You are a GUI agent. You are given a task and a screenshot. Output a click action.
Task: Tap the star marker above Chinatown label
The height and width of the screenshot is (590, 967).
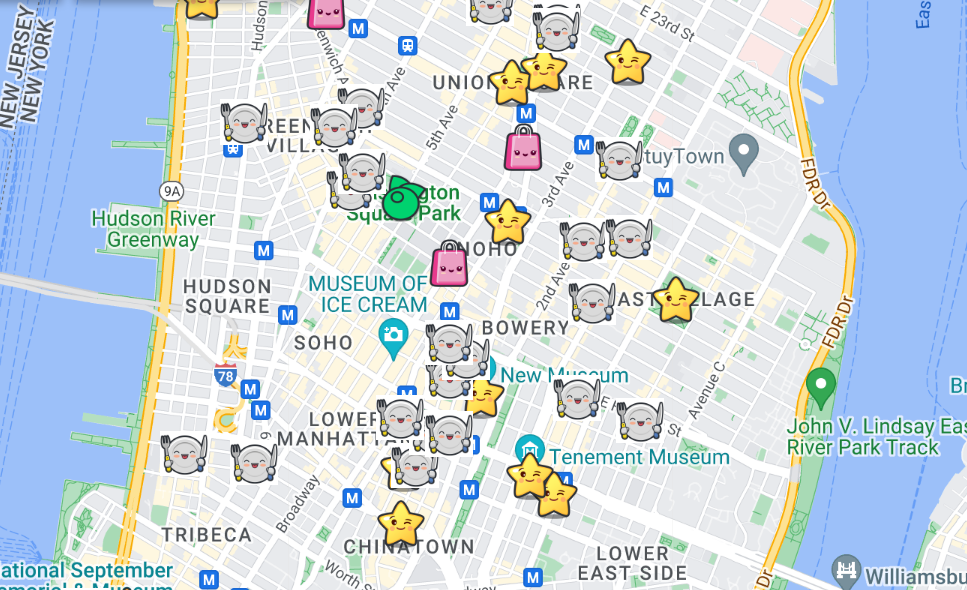coord(401,521)
